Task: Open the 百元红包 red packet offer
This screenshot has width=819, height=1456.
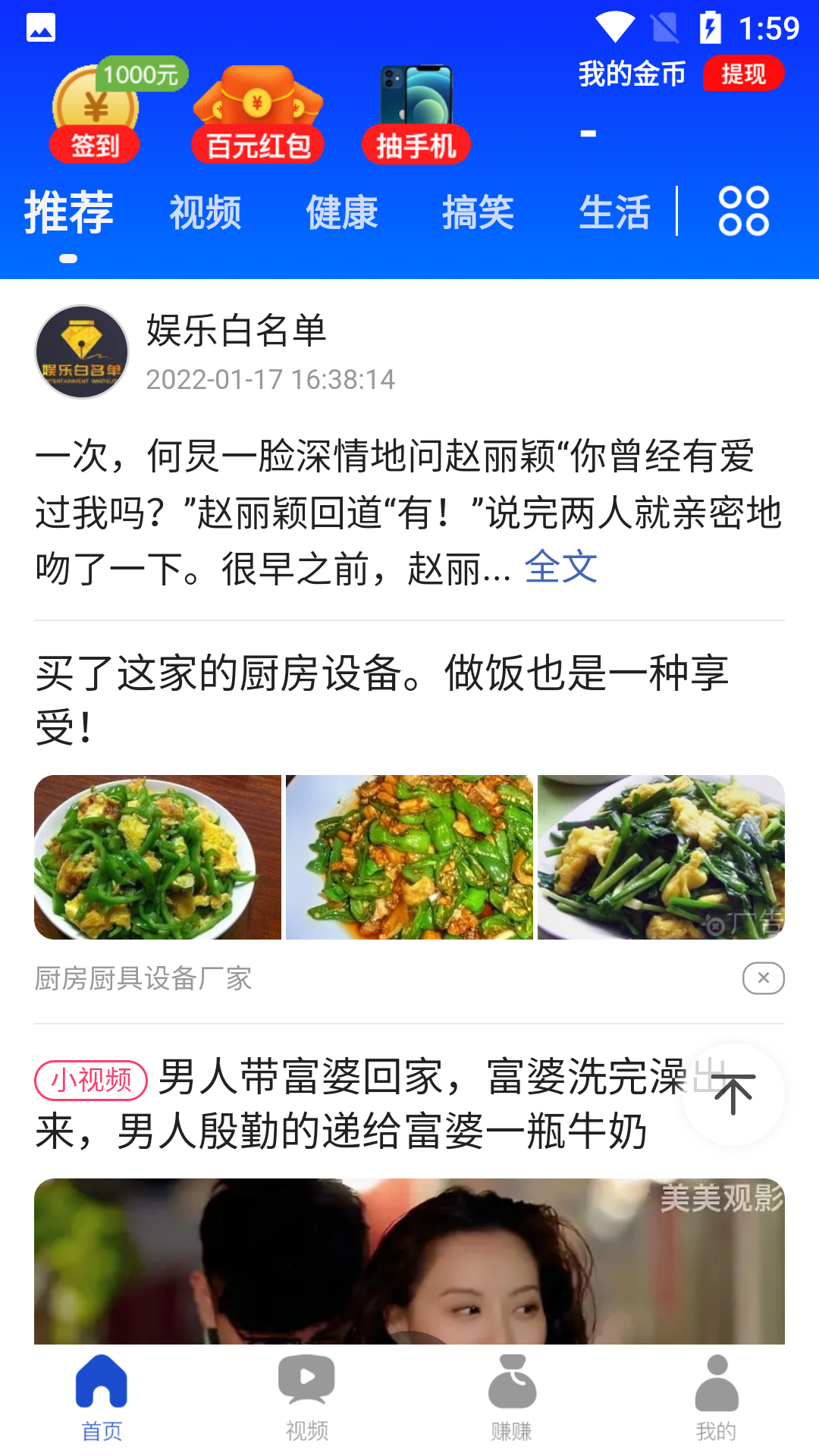Action: pos(258,115)
